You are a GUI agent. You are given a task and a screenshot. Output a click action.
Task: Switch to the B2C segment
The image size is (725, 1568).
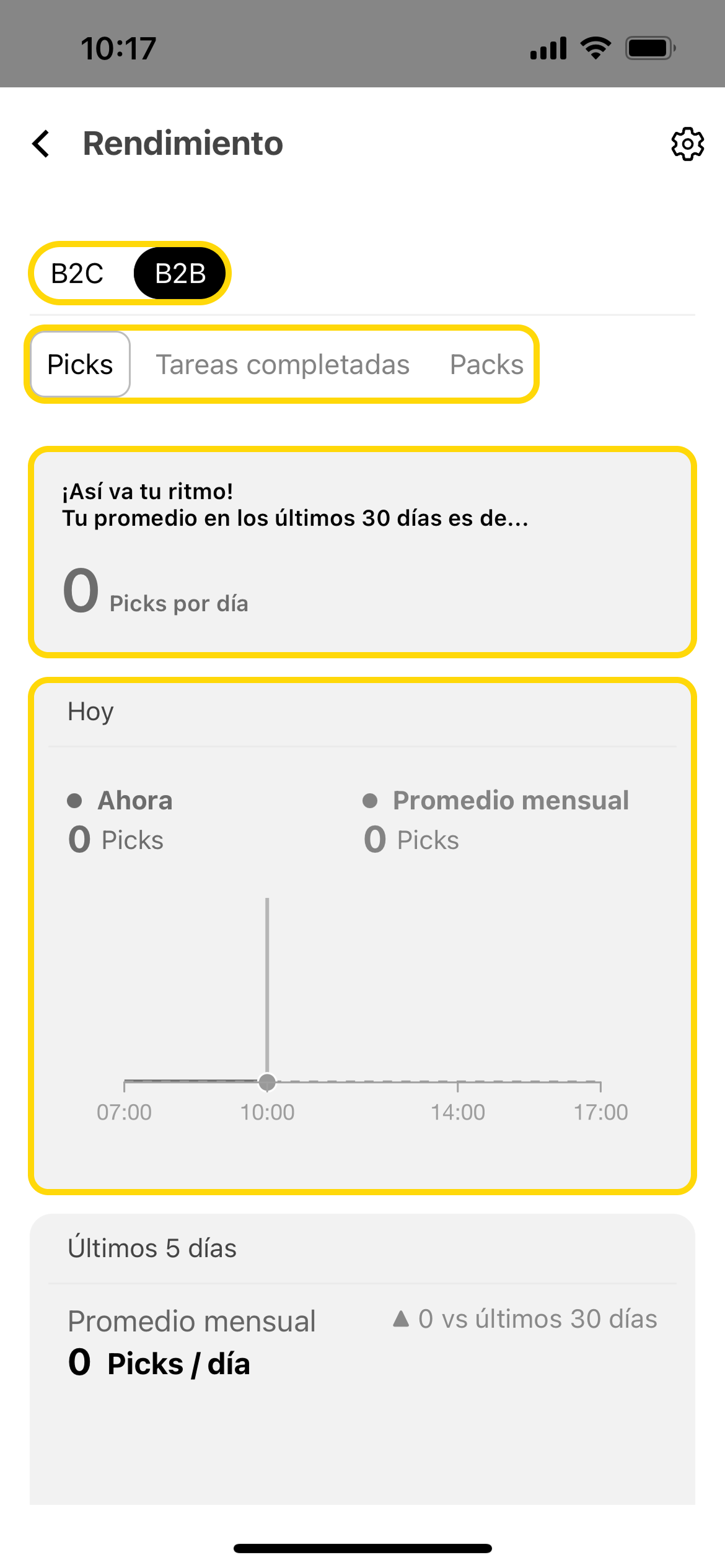[77, 274]
